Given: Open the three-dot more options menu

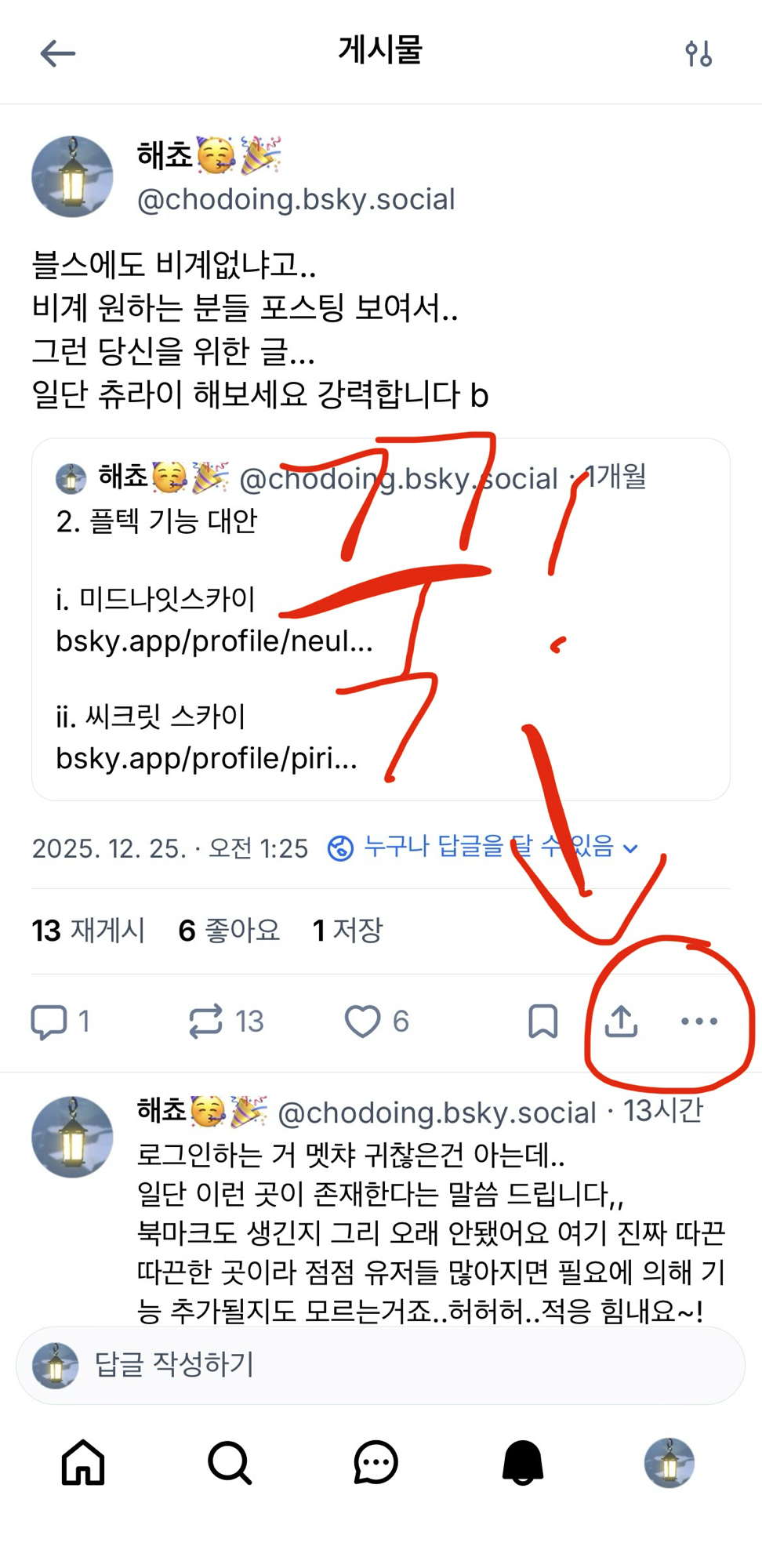Looking at the screenshot, I should coord(698,1022).
